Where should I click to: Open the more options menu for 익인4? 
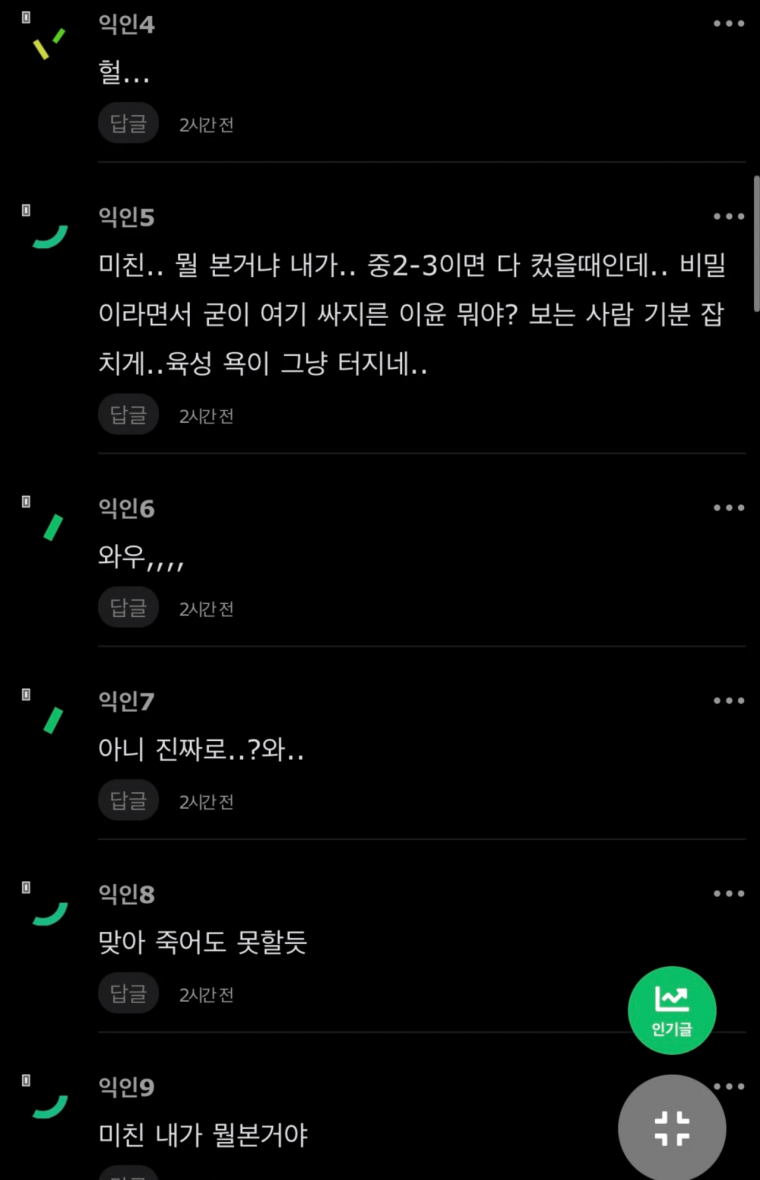click(728, 24)
